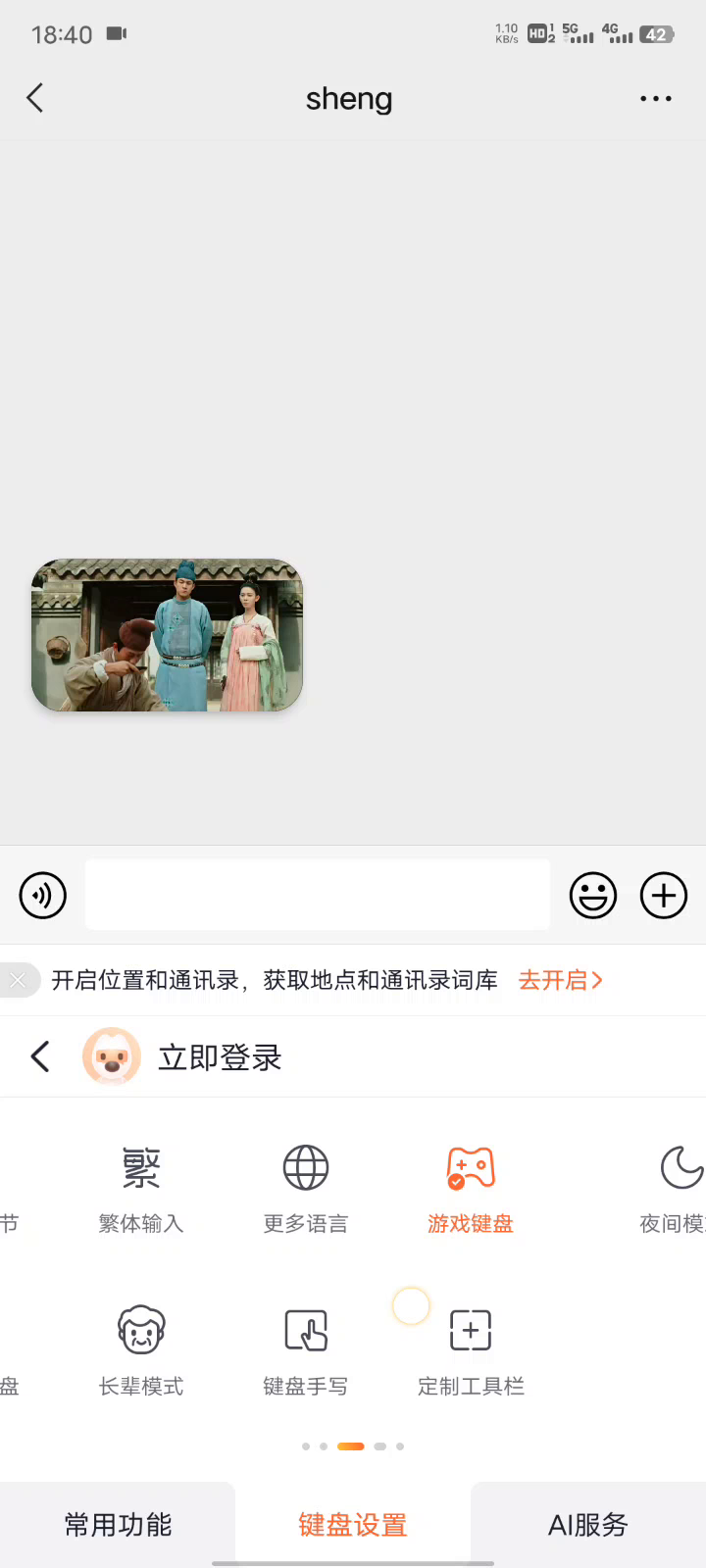706x1568 pixels.
Task: Tap 立即登录 to log in
Action: tap(220, 1057)
